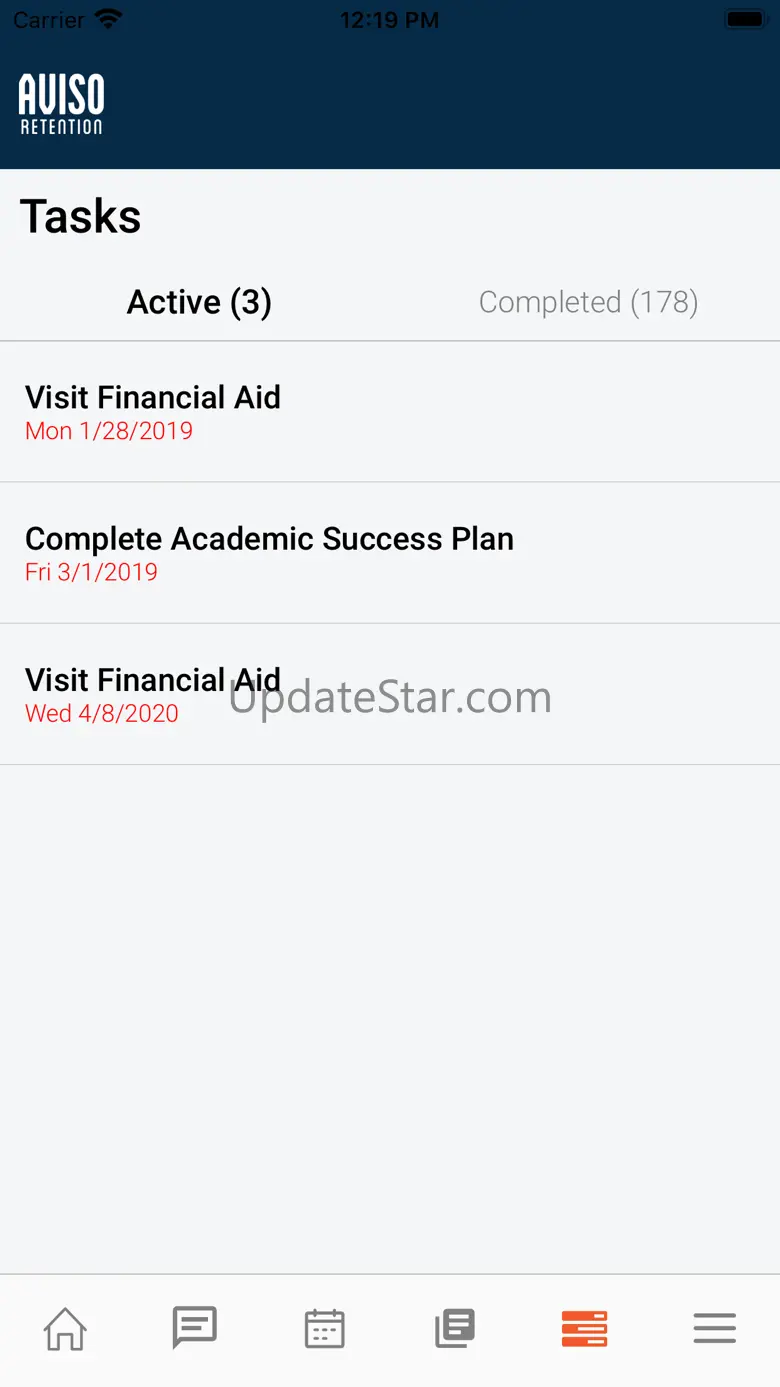Open the messages tab
This screenshot has width=780, height=1387.
point(195,1329)
